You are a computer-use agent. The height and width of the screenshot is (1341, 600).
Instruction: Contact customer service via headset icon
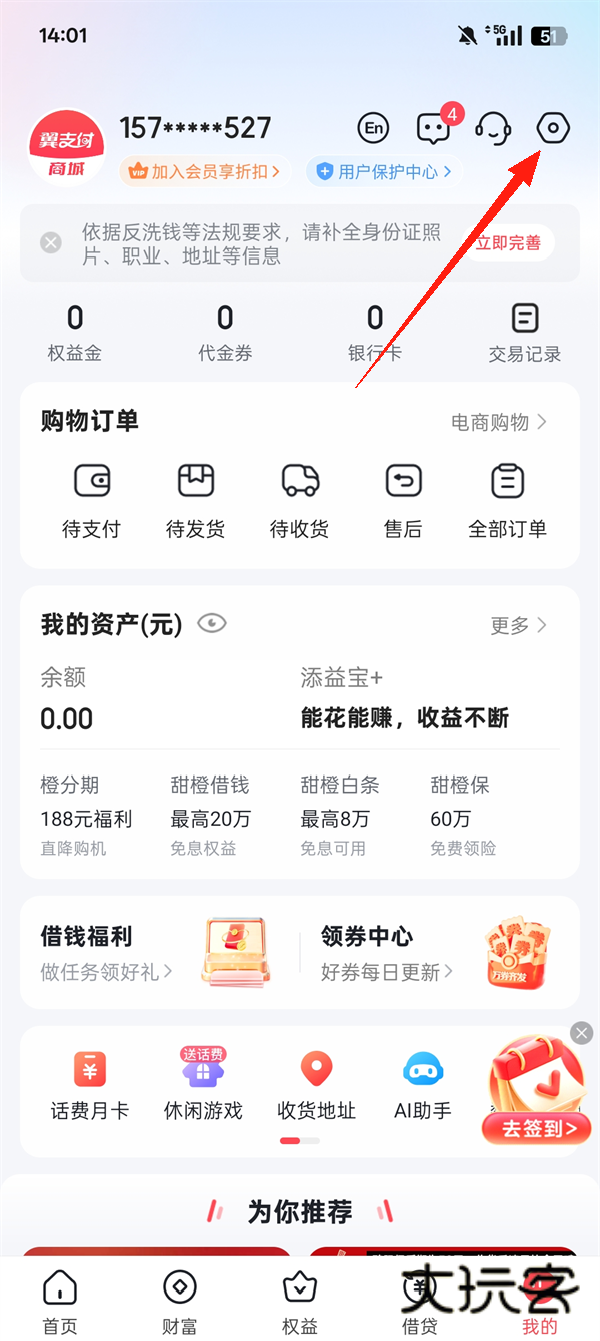pos(493,128)
